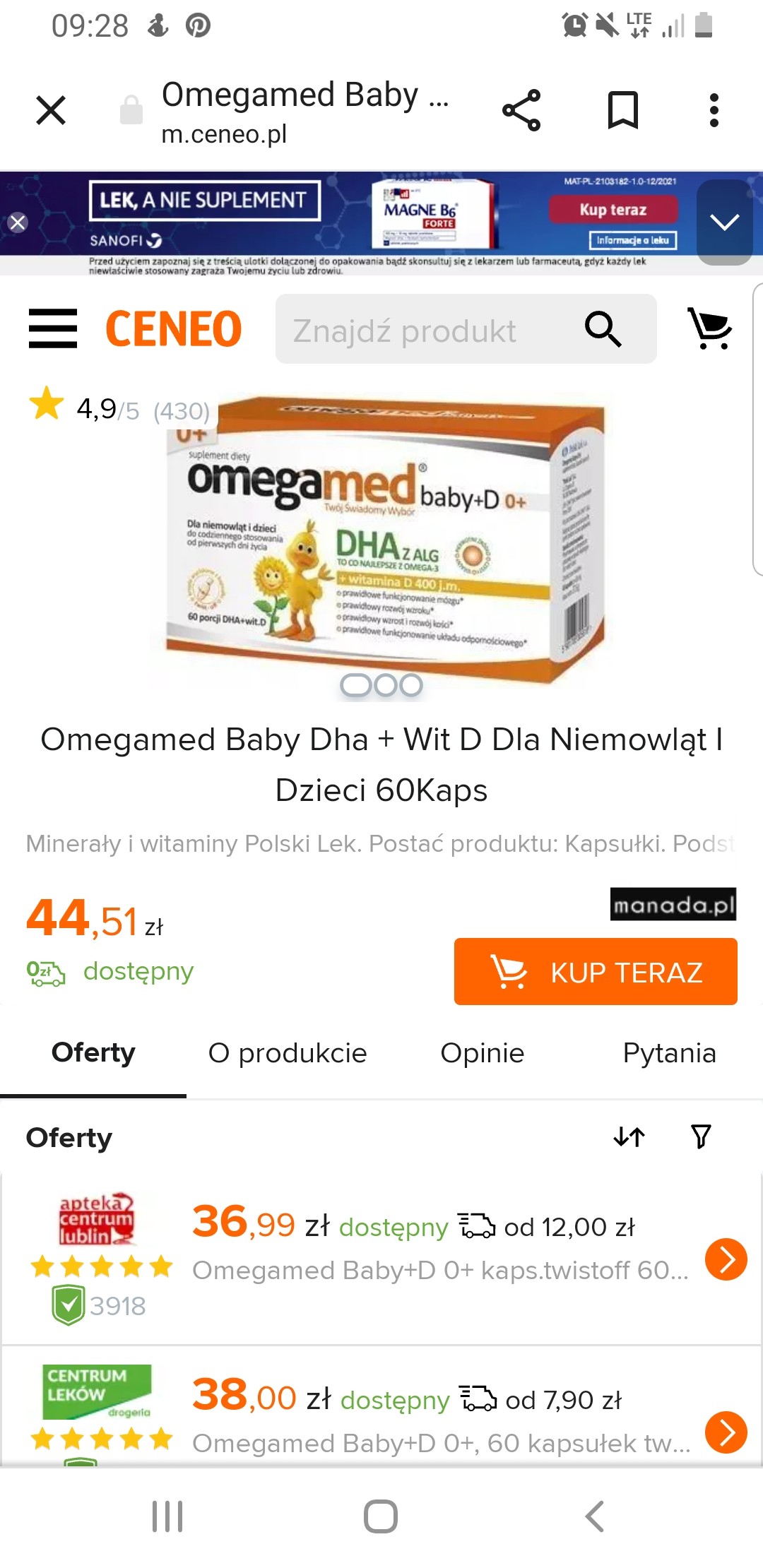Screen dimensions: 763x1568
Task: Switch to the O produkcie tab
Action: pos(288,1053)
